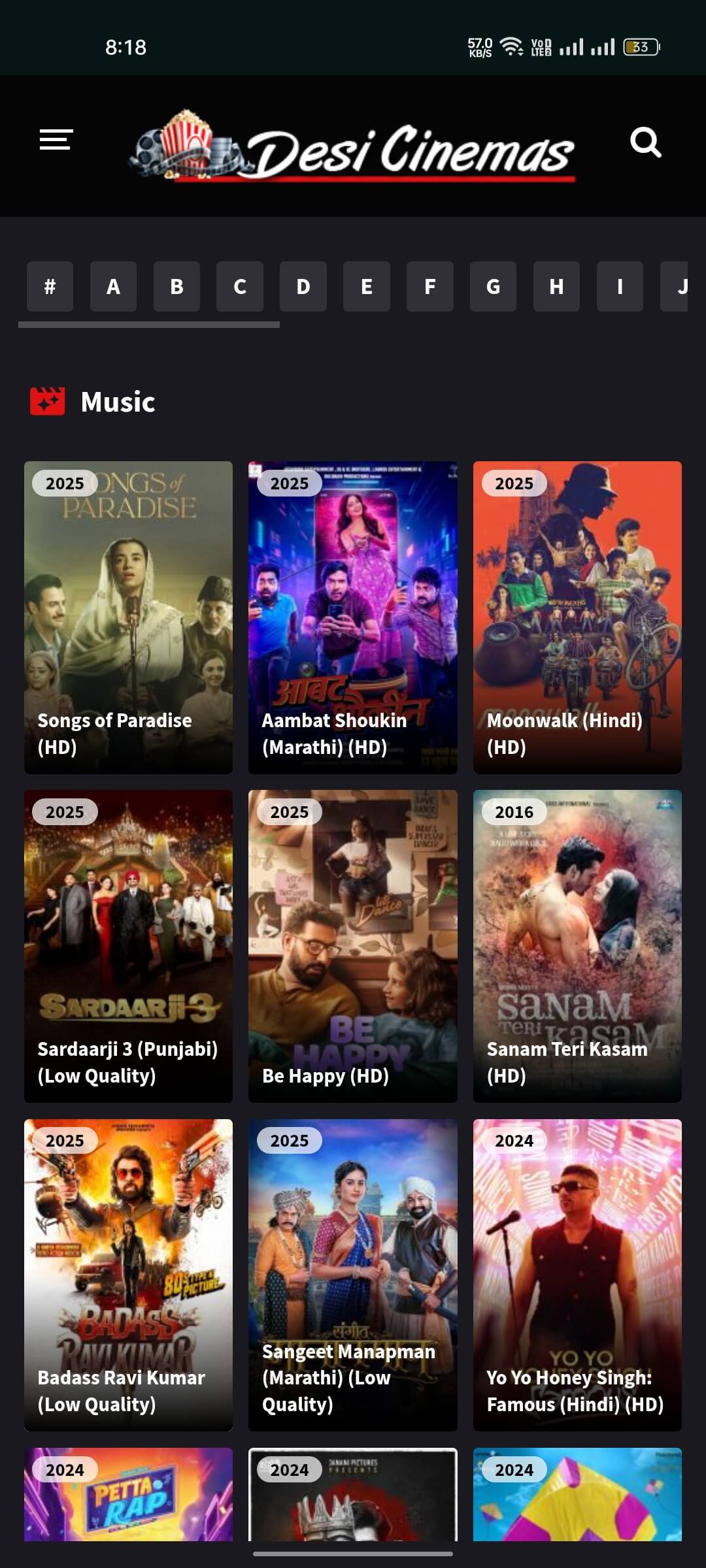The height and width of the screenshot is (1568, 706).
Task: Open Songs of Paradise (HD)
Action: 128,617
